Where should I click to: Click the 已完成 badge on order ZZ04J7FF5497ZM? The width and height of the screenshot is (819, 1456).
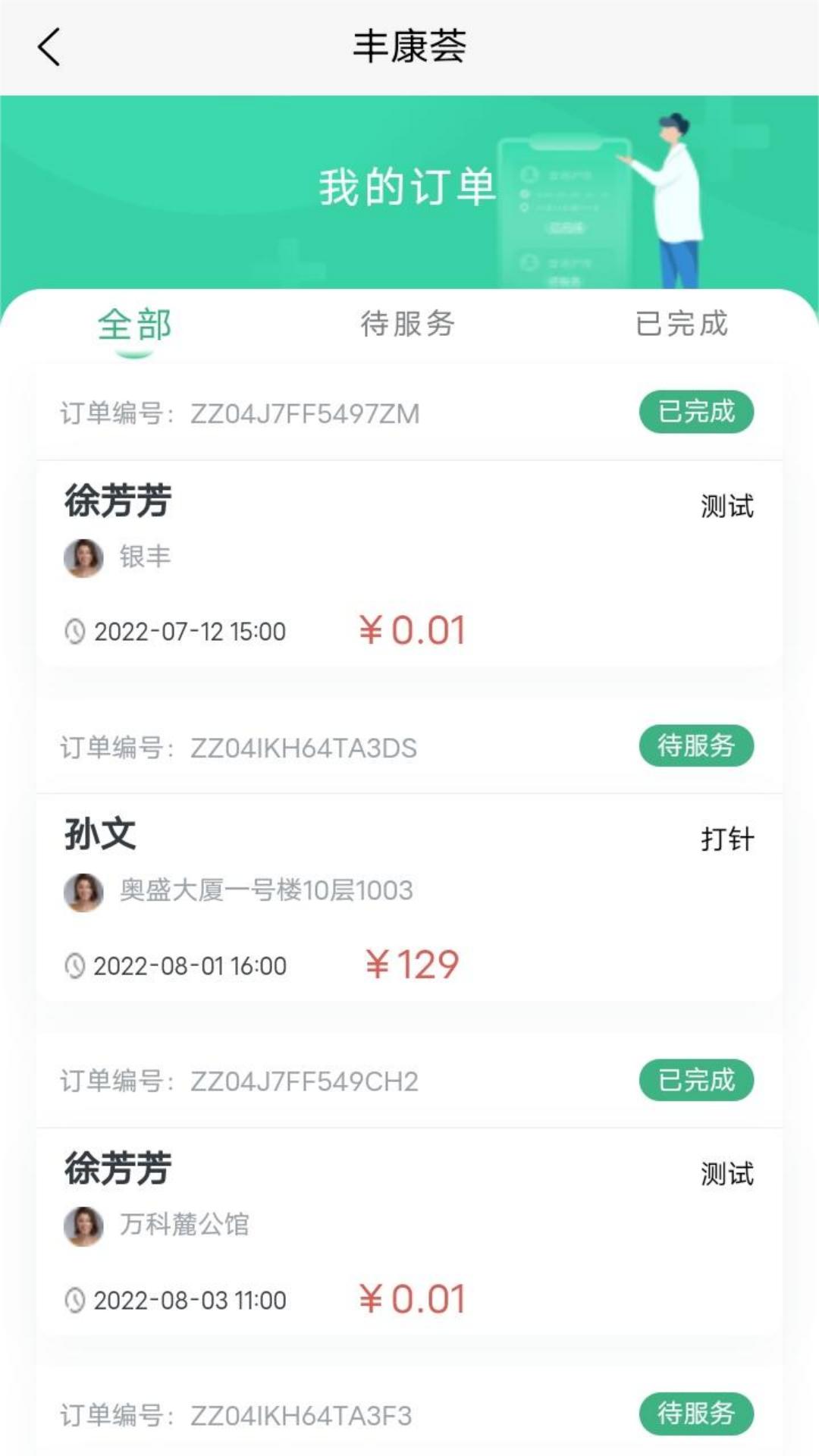695,410
